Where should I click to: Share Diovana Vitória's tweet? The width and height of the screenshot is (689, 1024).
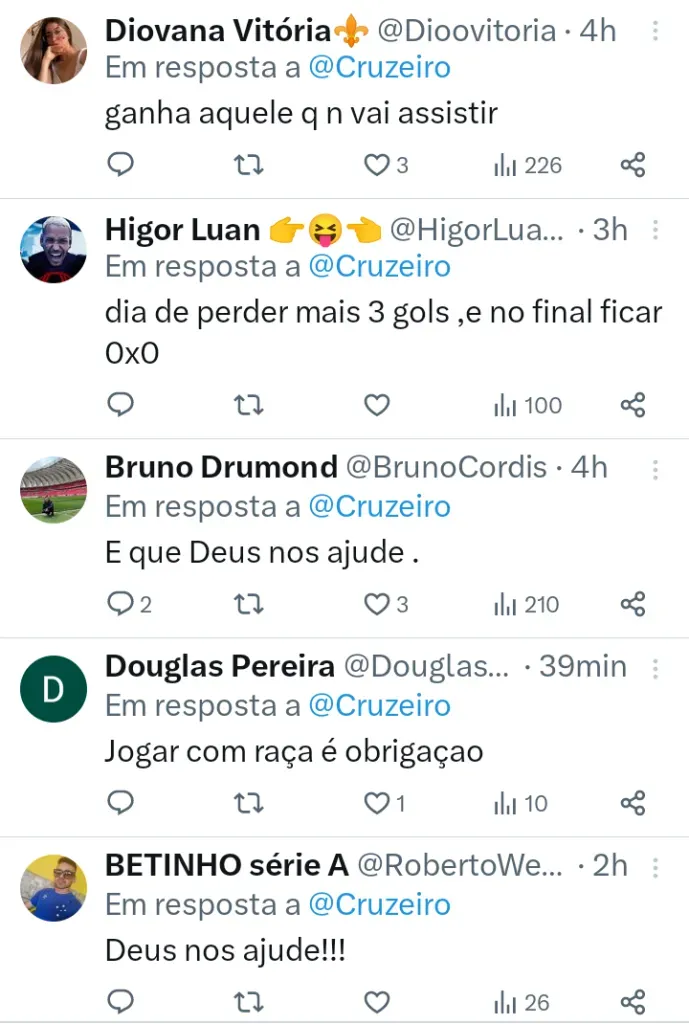tap(633, 165)
